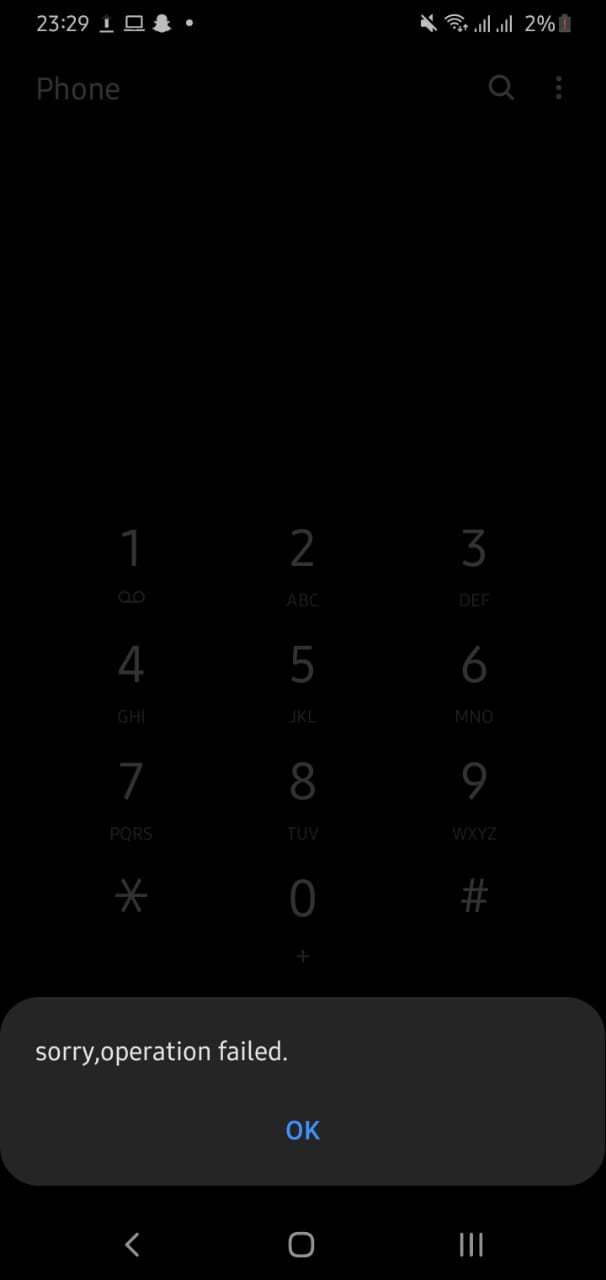
Task: Dismiss the operation failed dialog with OK
Action: point(302,1130)
